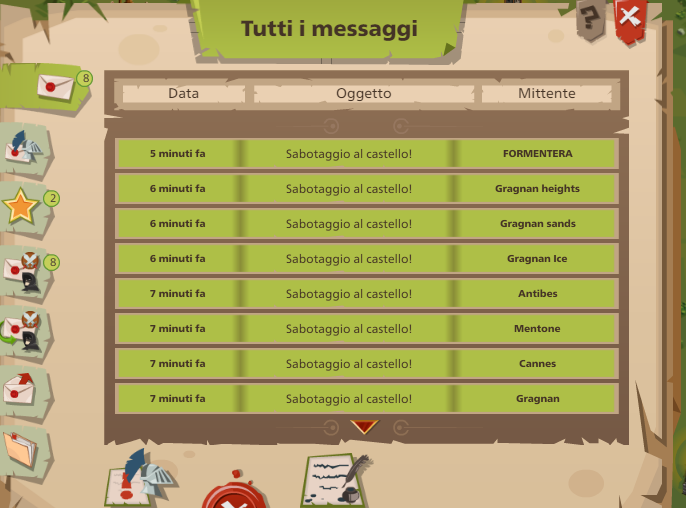686x508 pixels.
Task: Sort messages by Data column
Action: 183,93
